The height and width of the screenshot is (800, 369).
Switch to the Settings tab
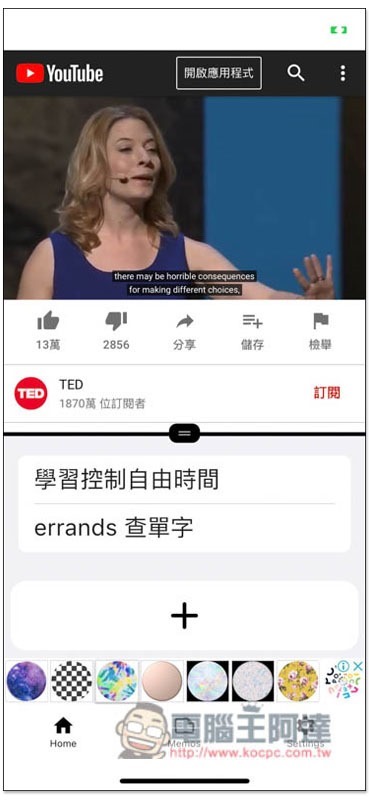305,732
